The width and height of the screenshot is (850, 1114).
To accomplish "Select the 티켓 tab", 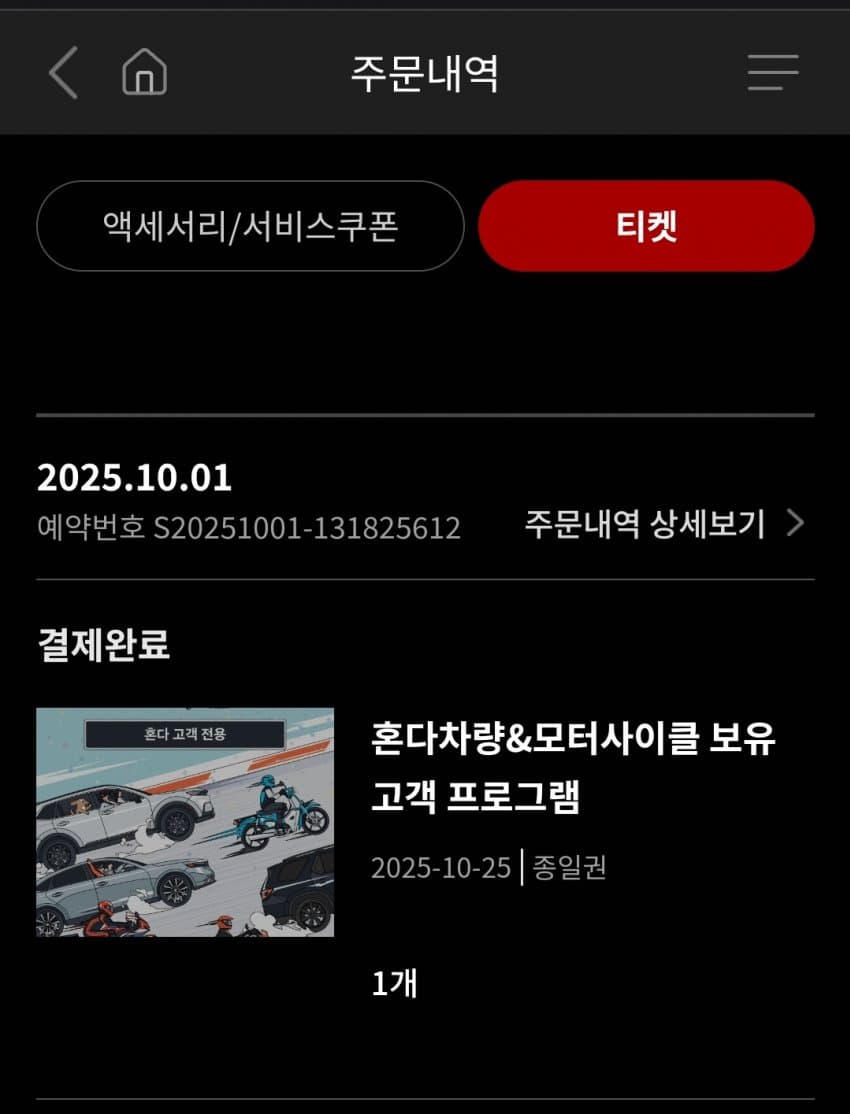I will 646,226.
